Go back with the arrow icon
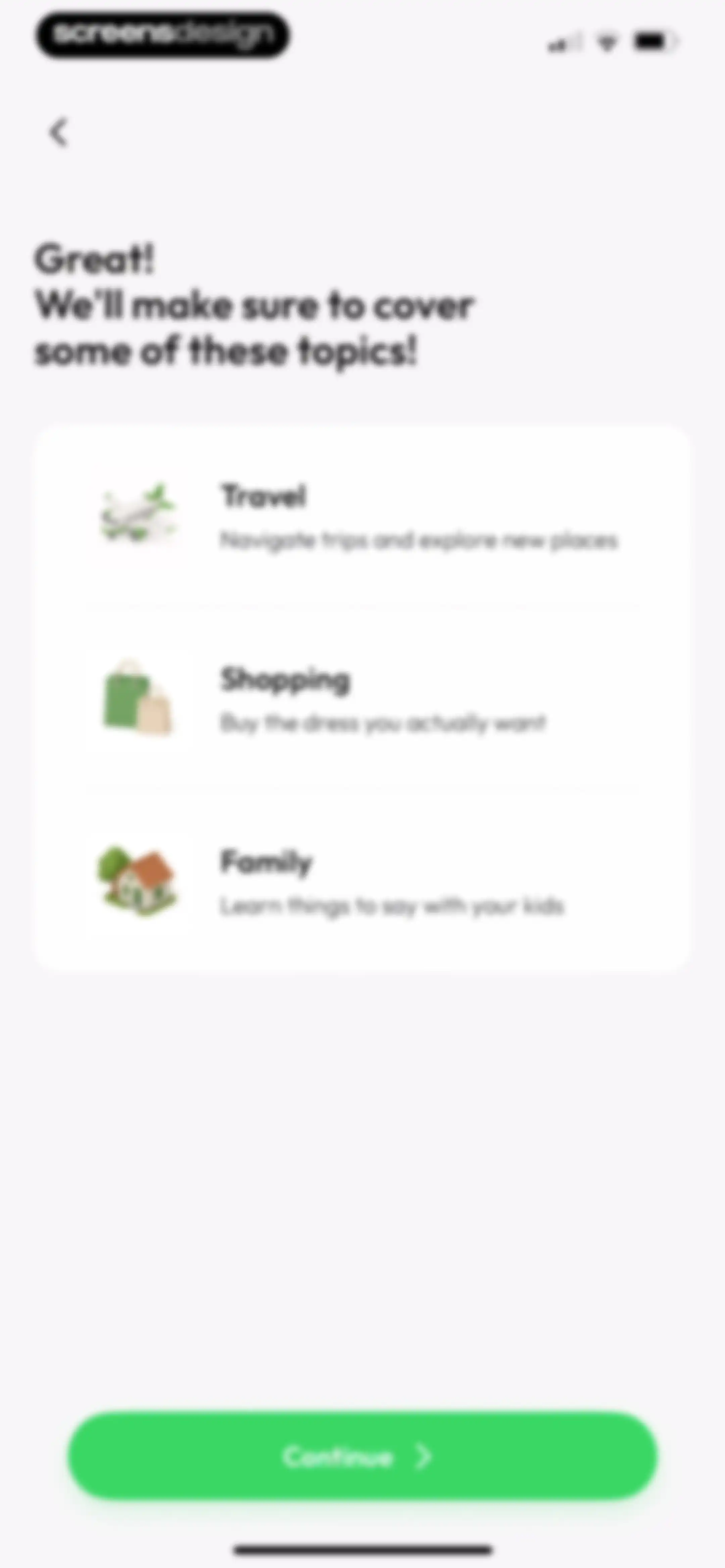 (59, 132)
